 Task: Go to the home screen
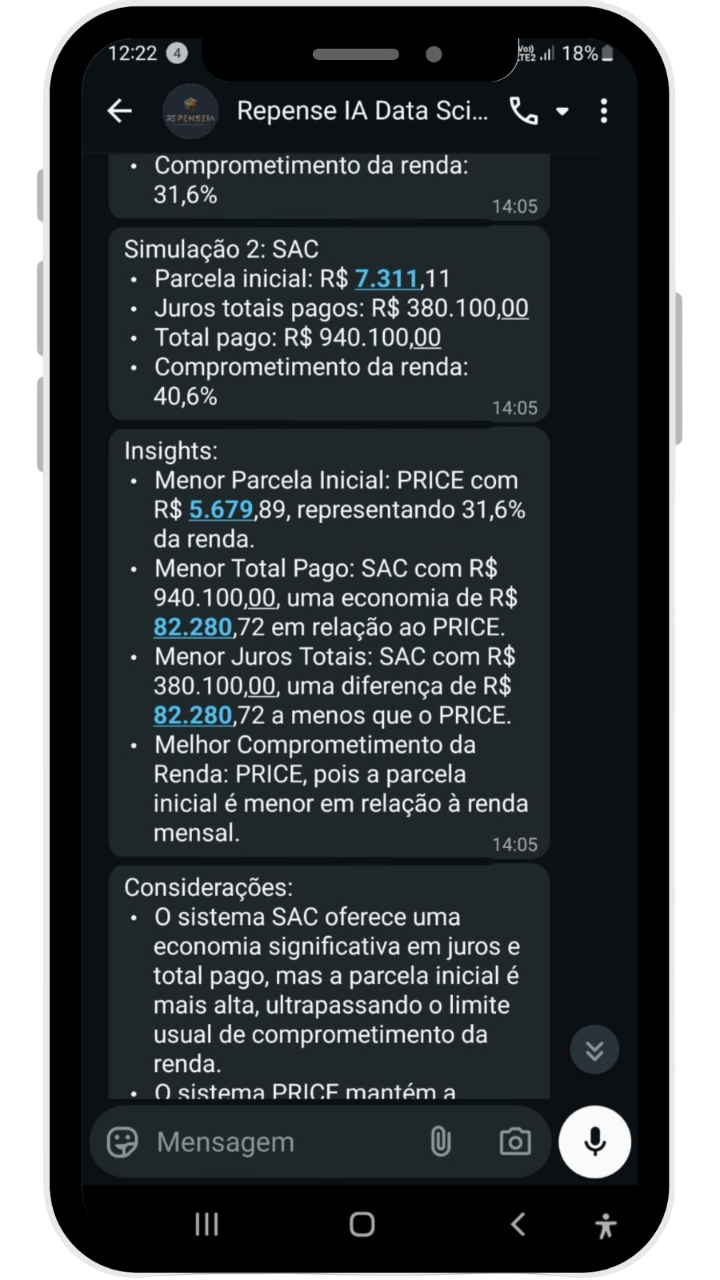[x=362, y=1224]
